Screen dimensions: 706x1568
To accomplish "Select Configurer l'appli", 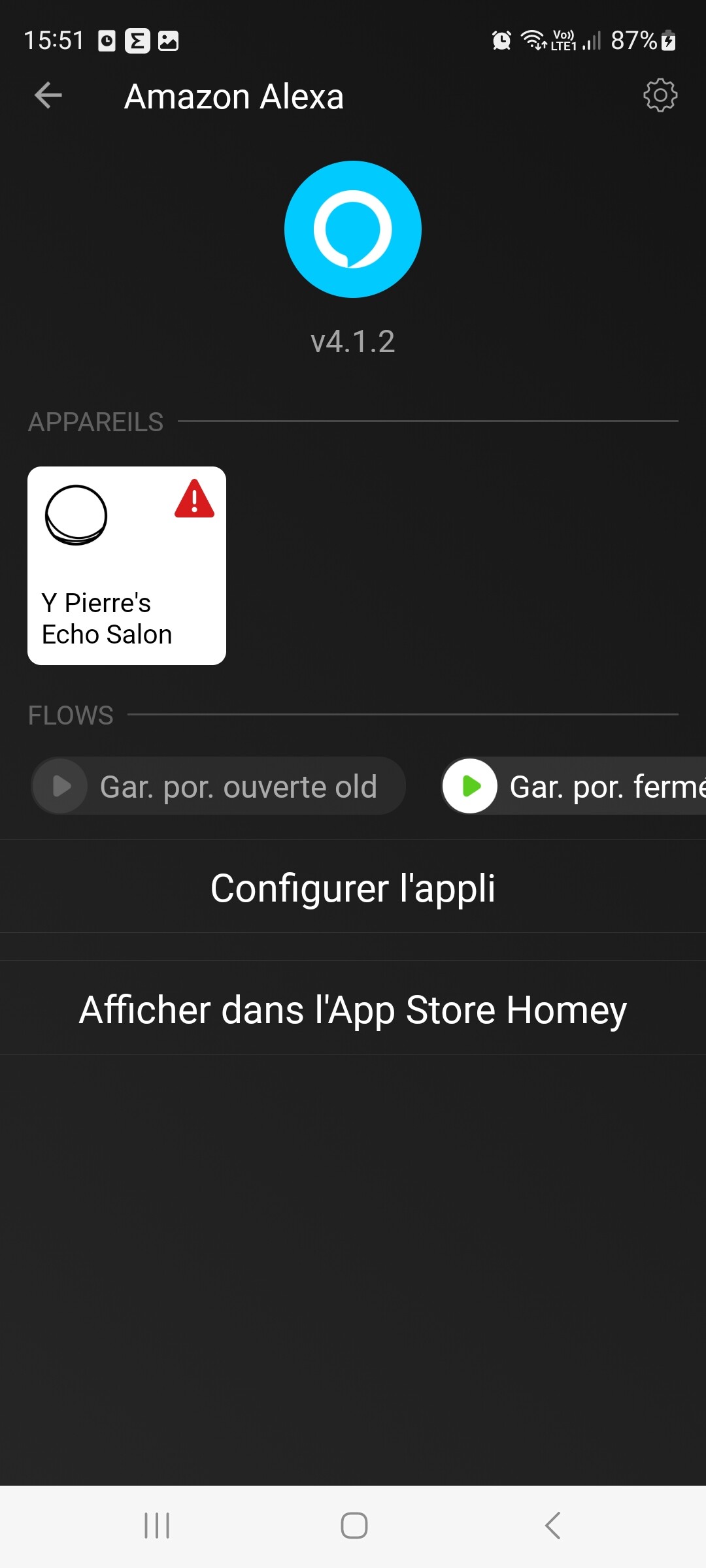I will click(353, 887).
